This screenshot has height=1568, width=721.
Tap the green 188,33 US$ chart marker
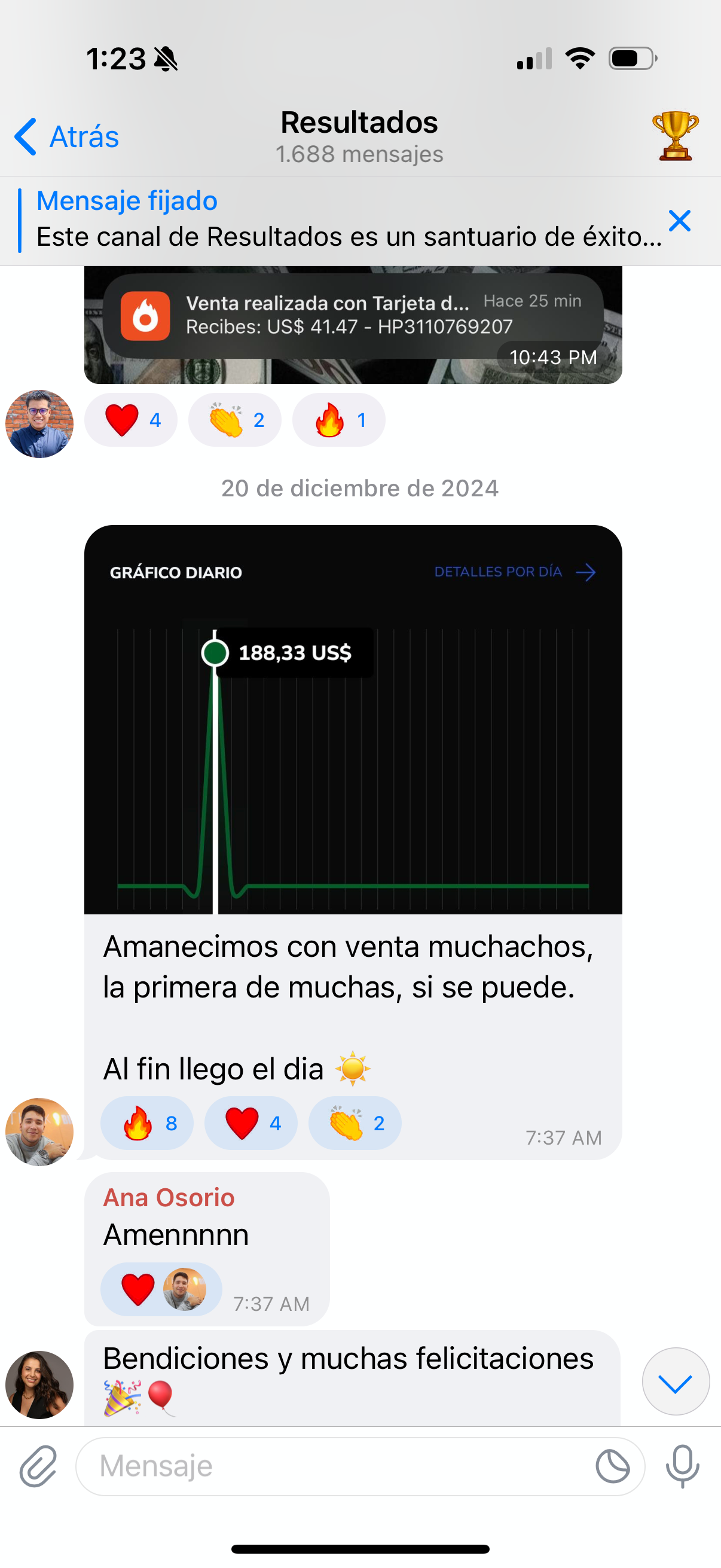pyautogui.click(x=214, y=652)
